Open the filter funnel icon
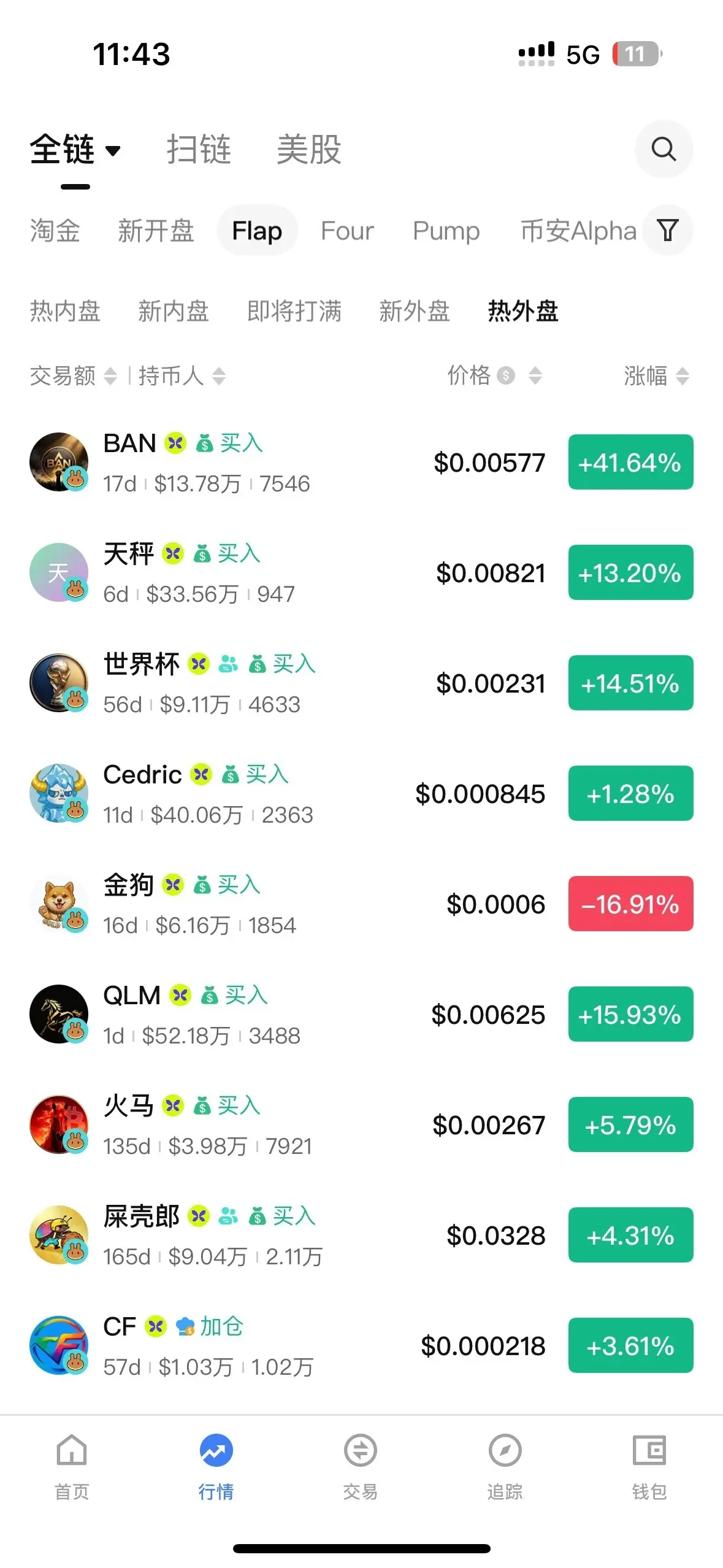The height and width of the screenshot is (1568, 723). pyautogui.click(x=667, y=231)
